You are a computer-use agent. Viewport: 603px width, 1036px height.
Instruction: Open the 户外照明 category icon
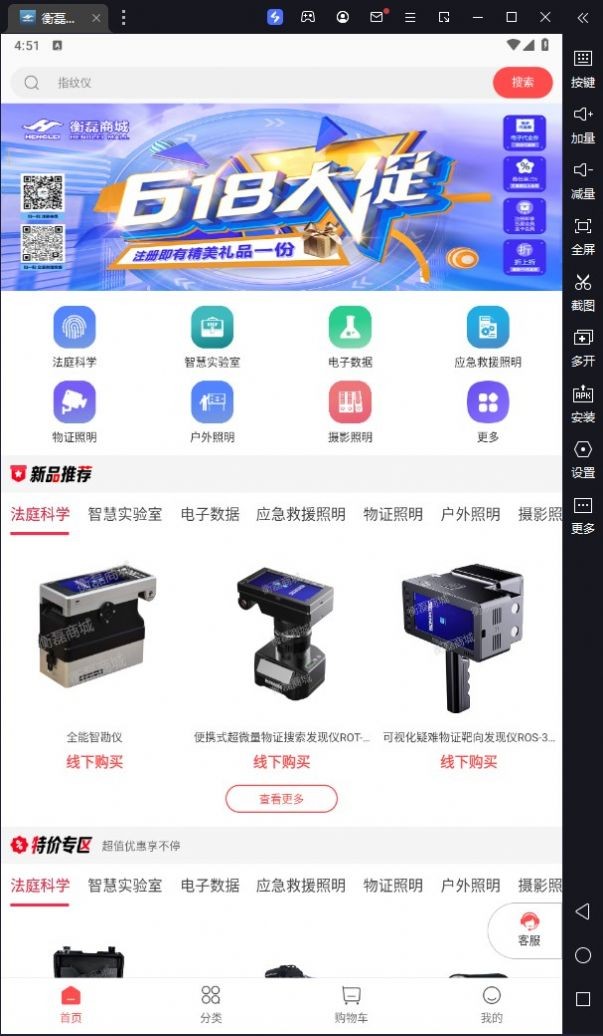tap(212, 403)
